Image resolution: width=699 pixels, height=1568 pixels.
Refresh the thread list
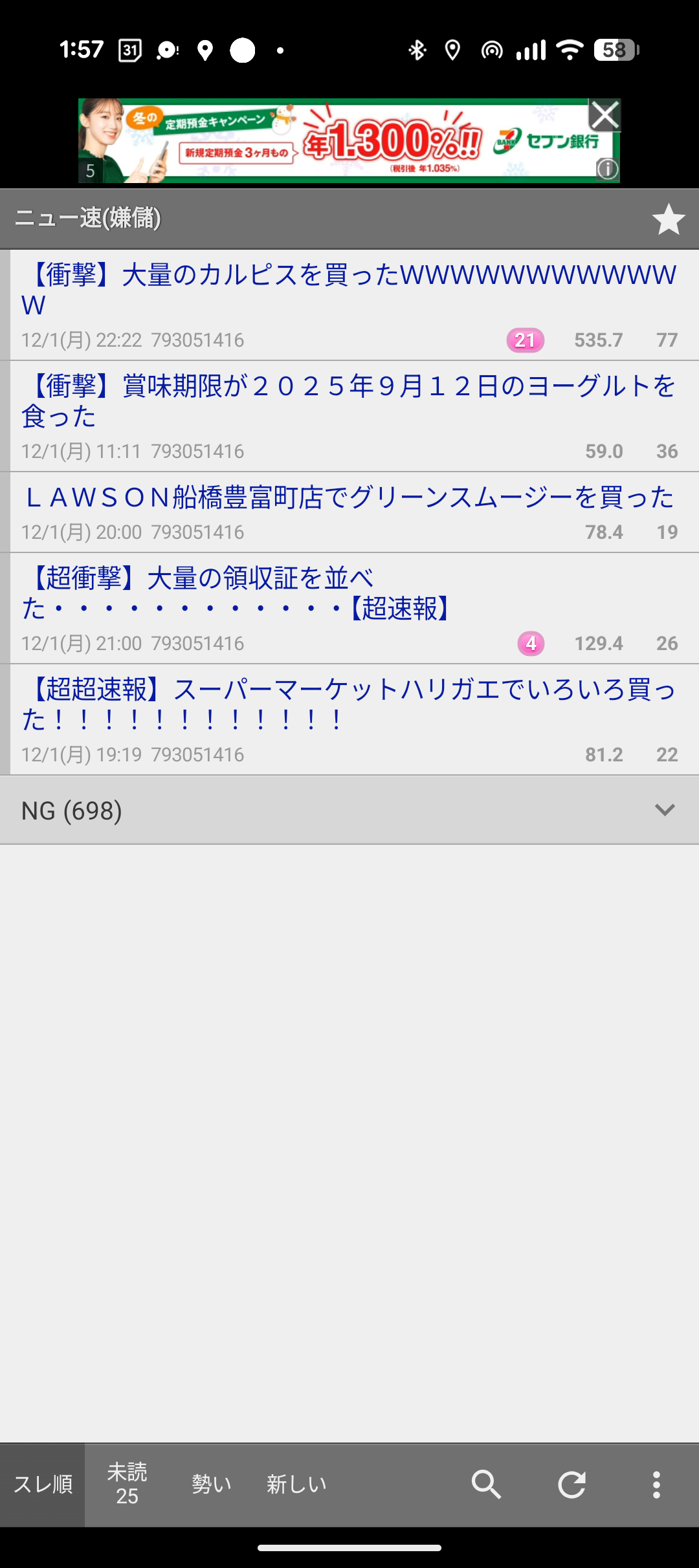click(571, 1485)
